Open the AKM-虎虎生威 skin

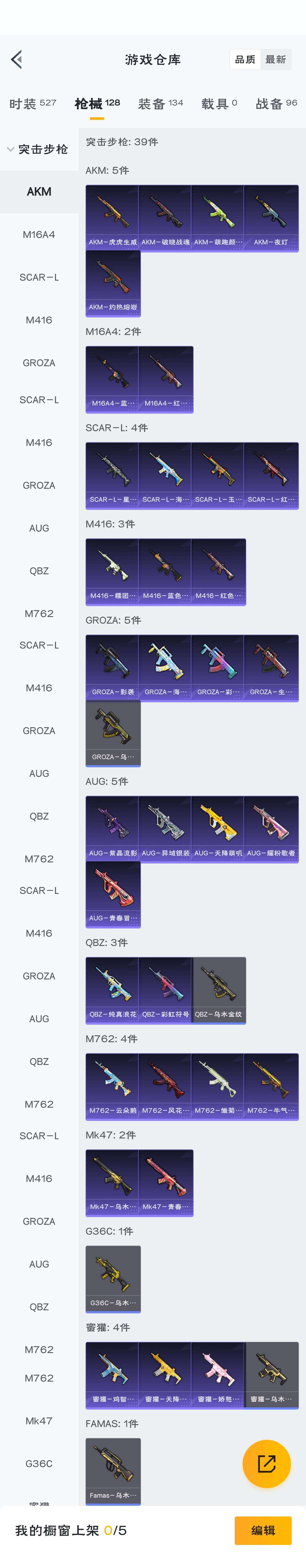[x=112, y=217]
